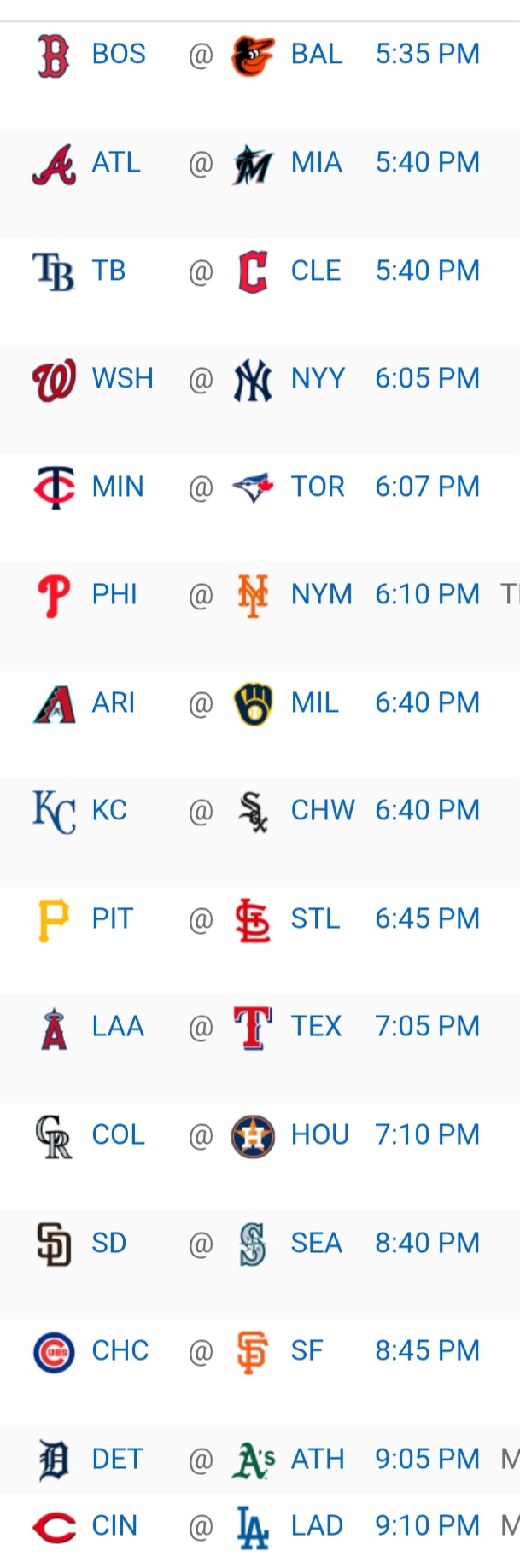This screenshot has width=520, height=1568.
Task: Open the BOS team link
Action: tap(118, 55)
